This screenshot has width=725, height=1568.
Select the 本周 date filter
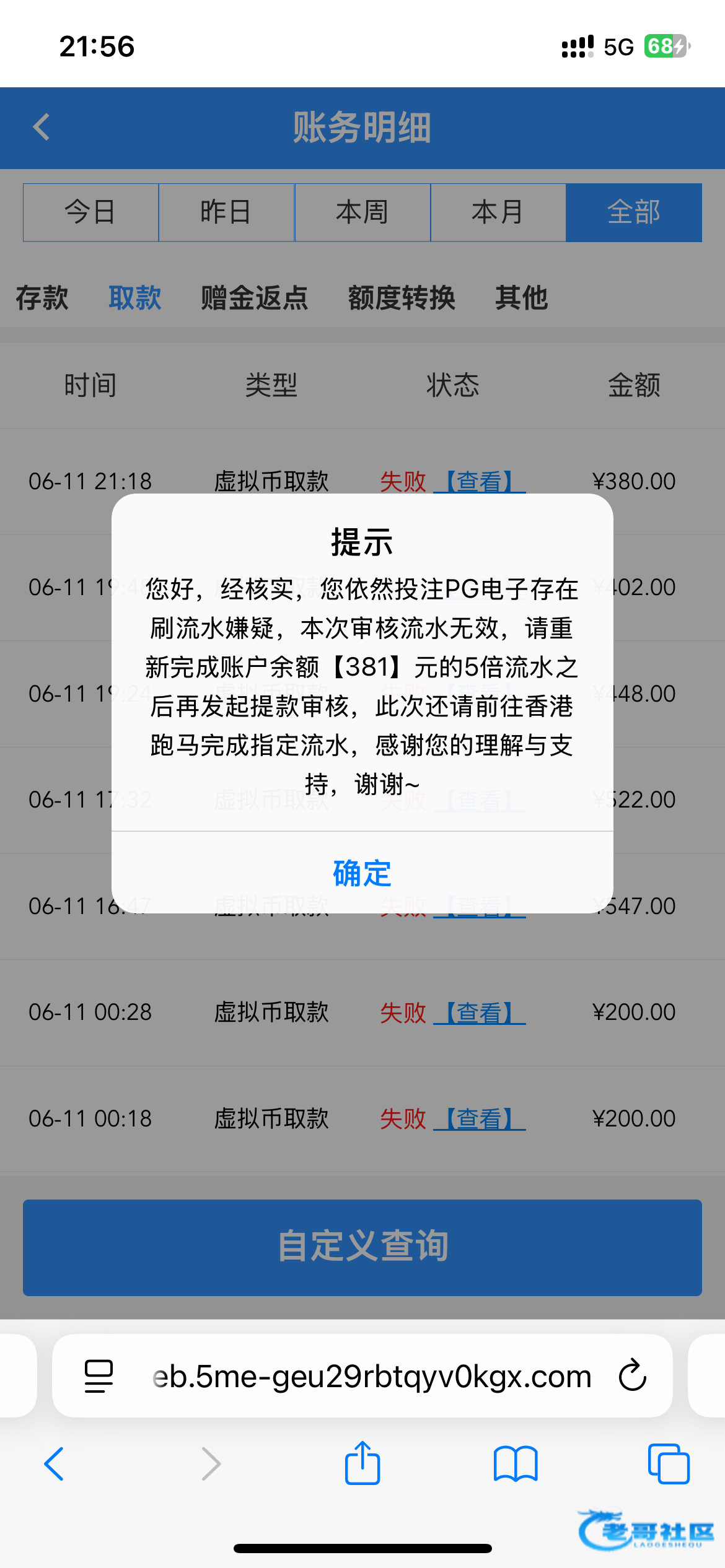tap(362, 212)
